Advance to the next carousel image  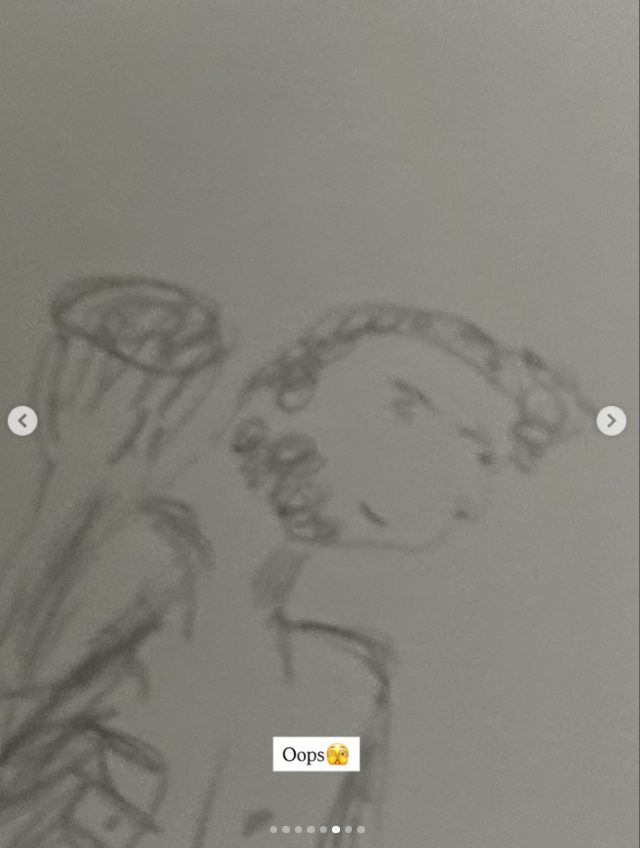(x=611, y=421)
